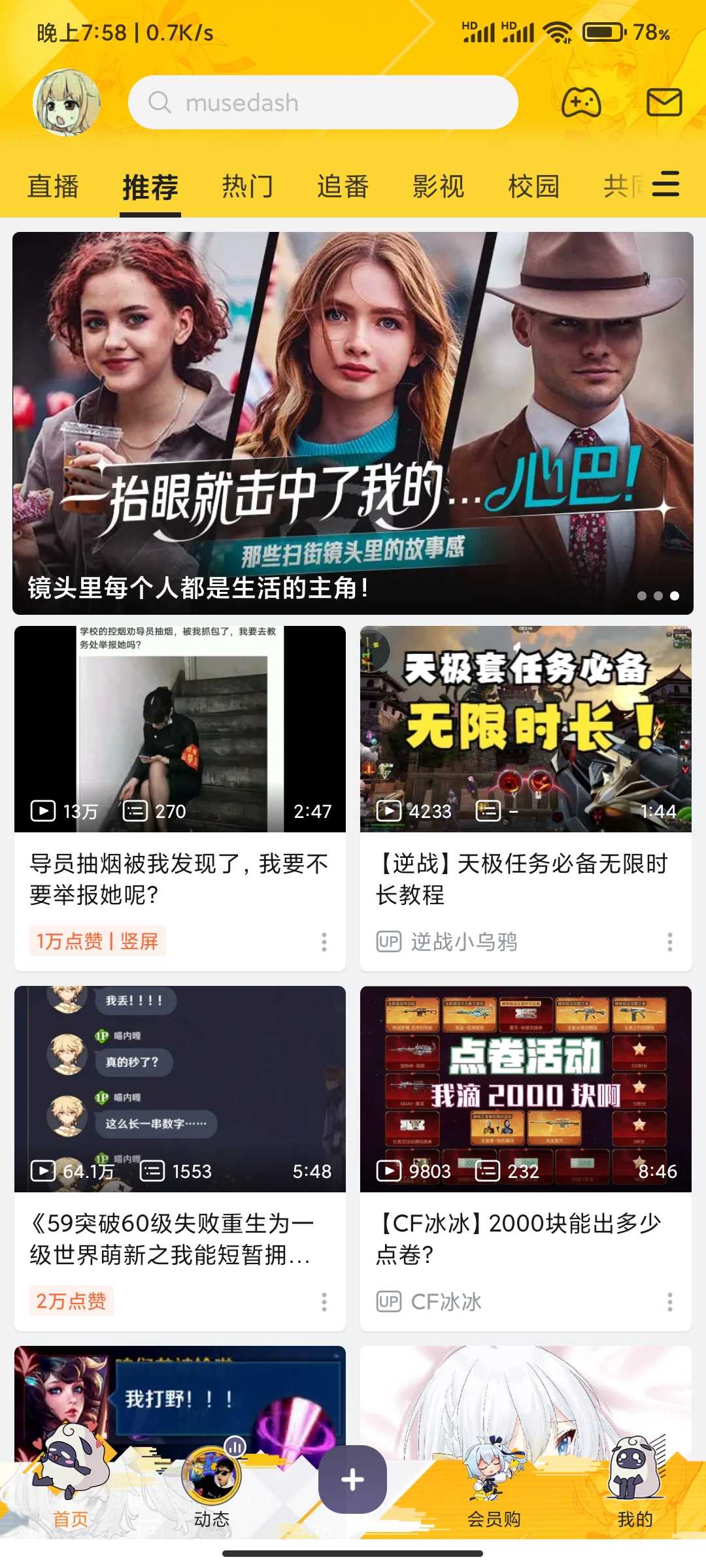
Task: Open video 59突破60级失败重生
Action: tap(180, 1089)
